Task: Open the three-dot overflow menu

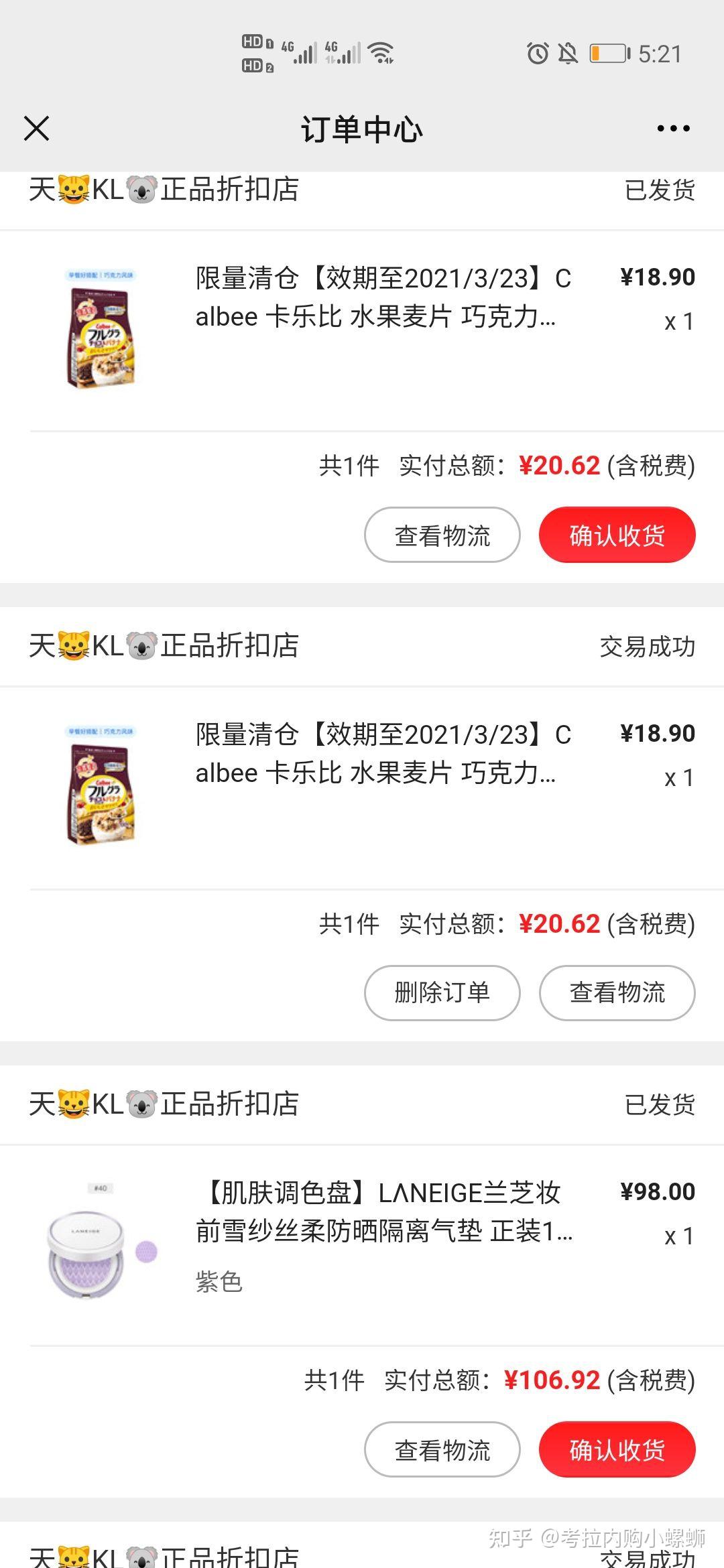Action: (x=673, y=129)
